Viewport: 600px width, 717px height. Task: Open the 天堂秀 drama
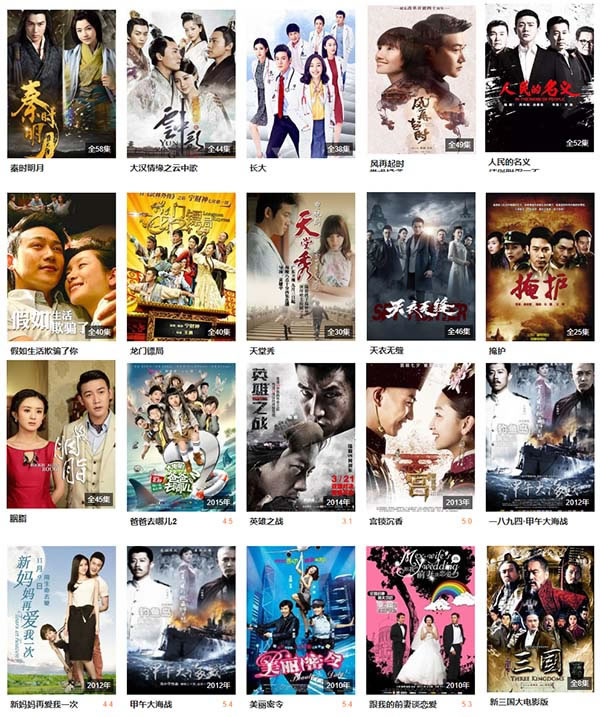tap(301, 265)
